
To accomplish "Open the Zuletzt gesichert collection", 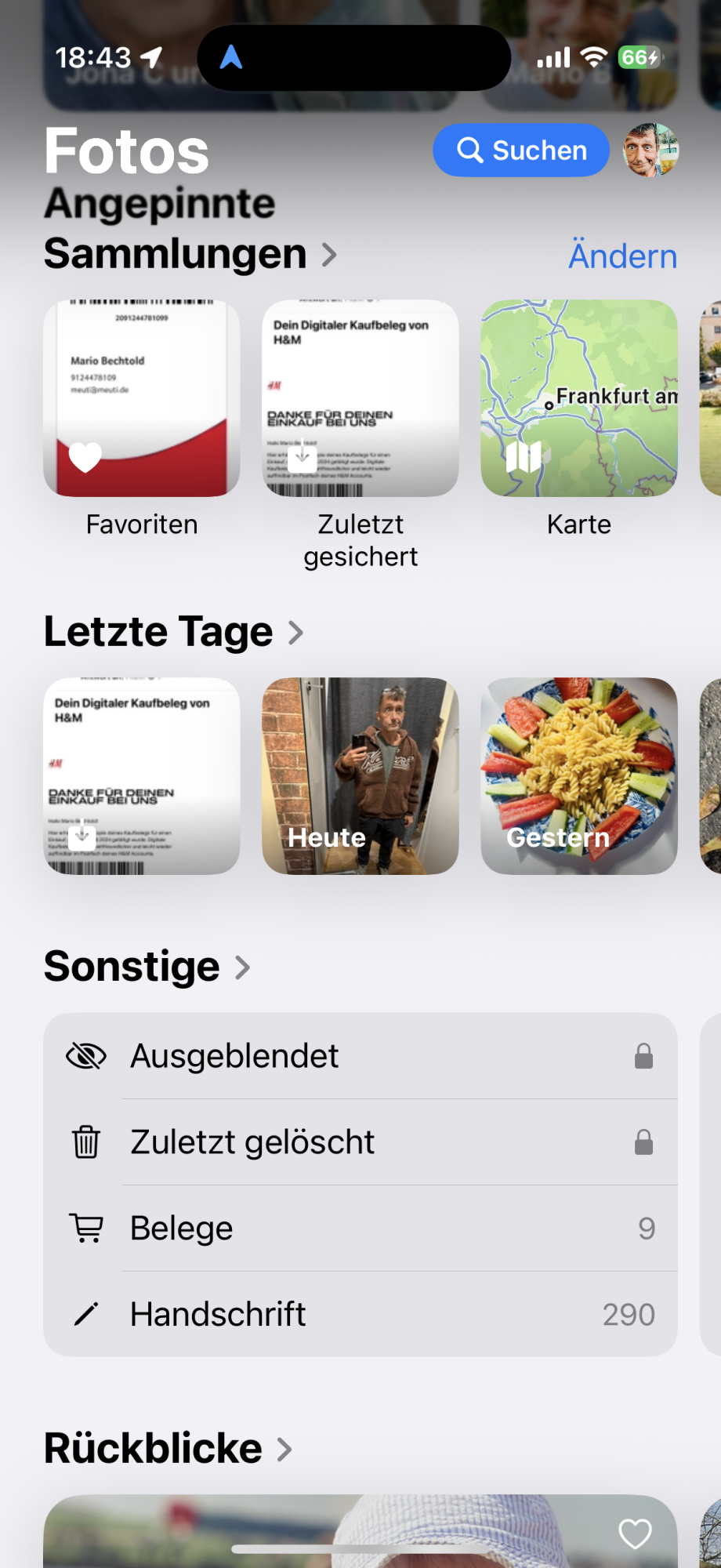I will click(x=360, y=398).
